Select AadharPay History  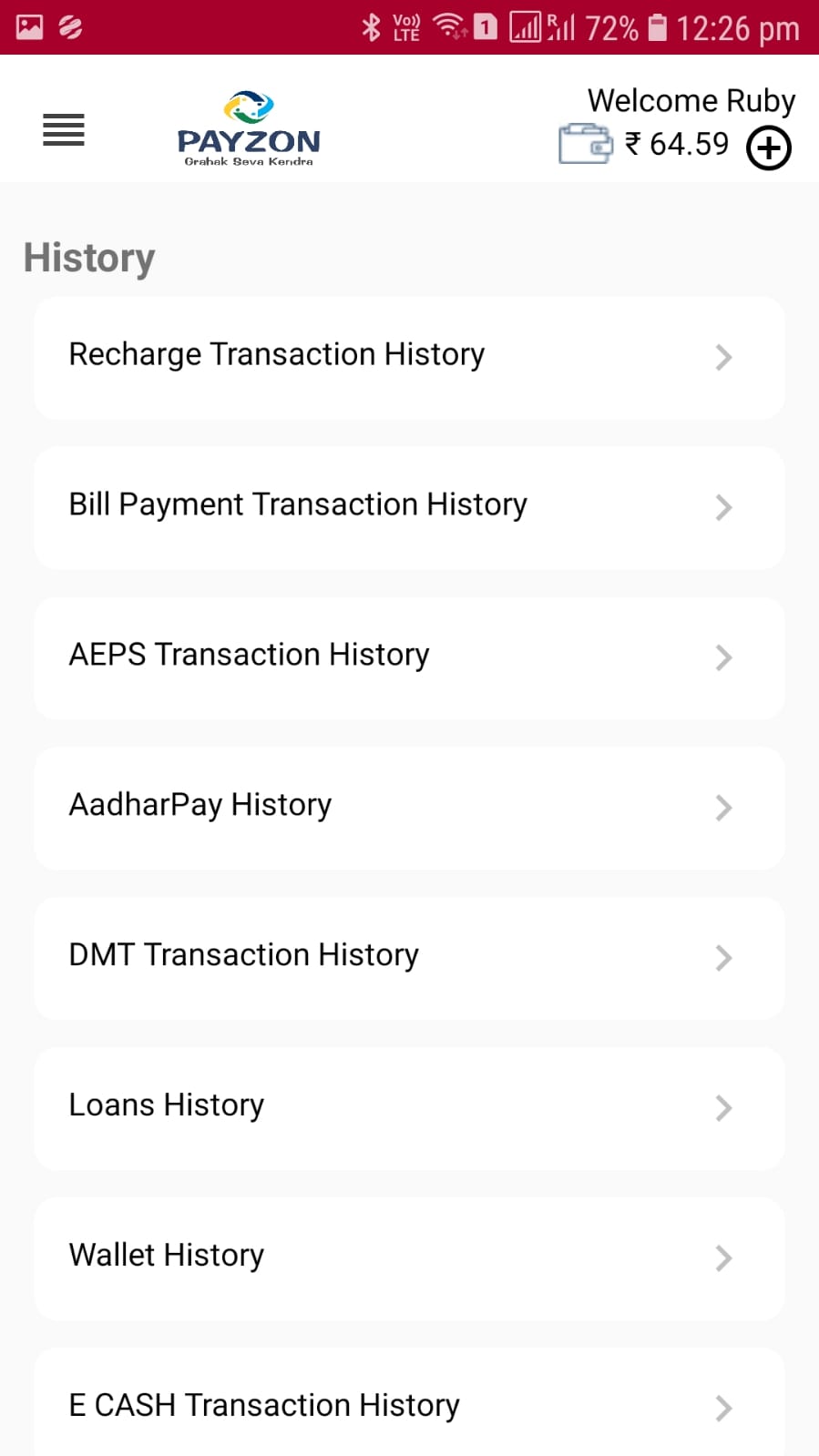[409, 808]
